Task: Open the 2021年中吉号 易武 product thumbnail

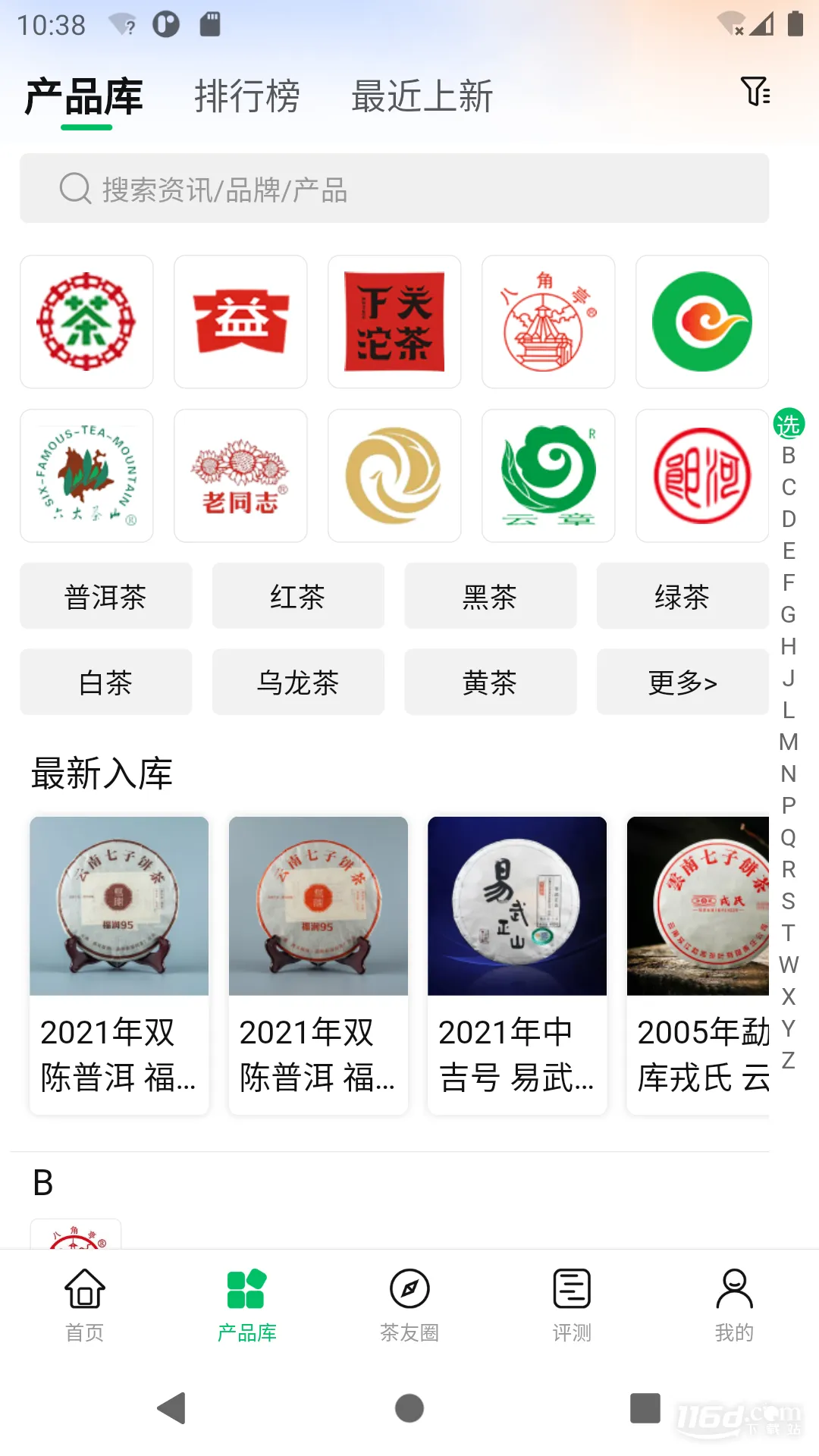Action: point(517,906)
